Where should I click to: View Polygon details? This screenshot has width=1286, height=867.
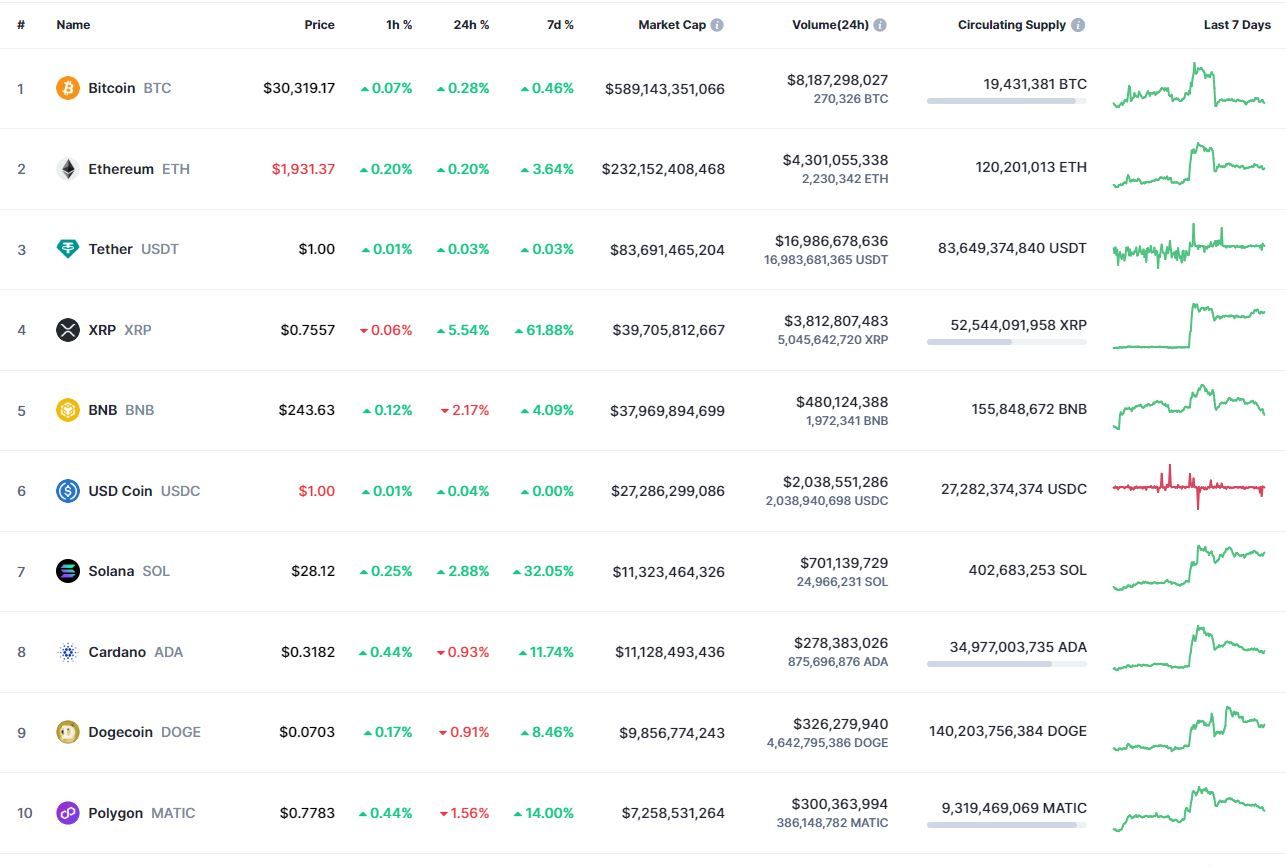[115, 813]
